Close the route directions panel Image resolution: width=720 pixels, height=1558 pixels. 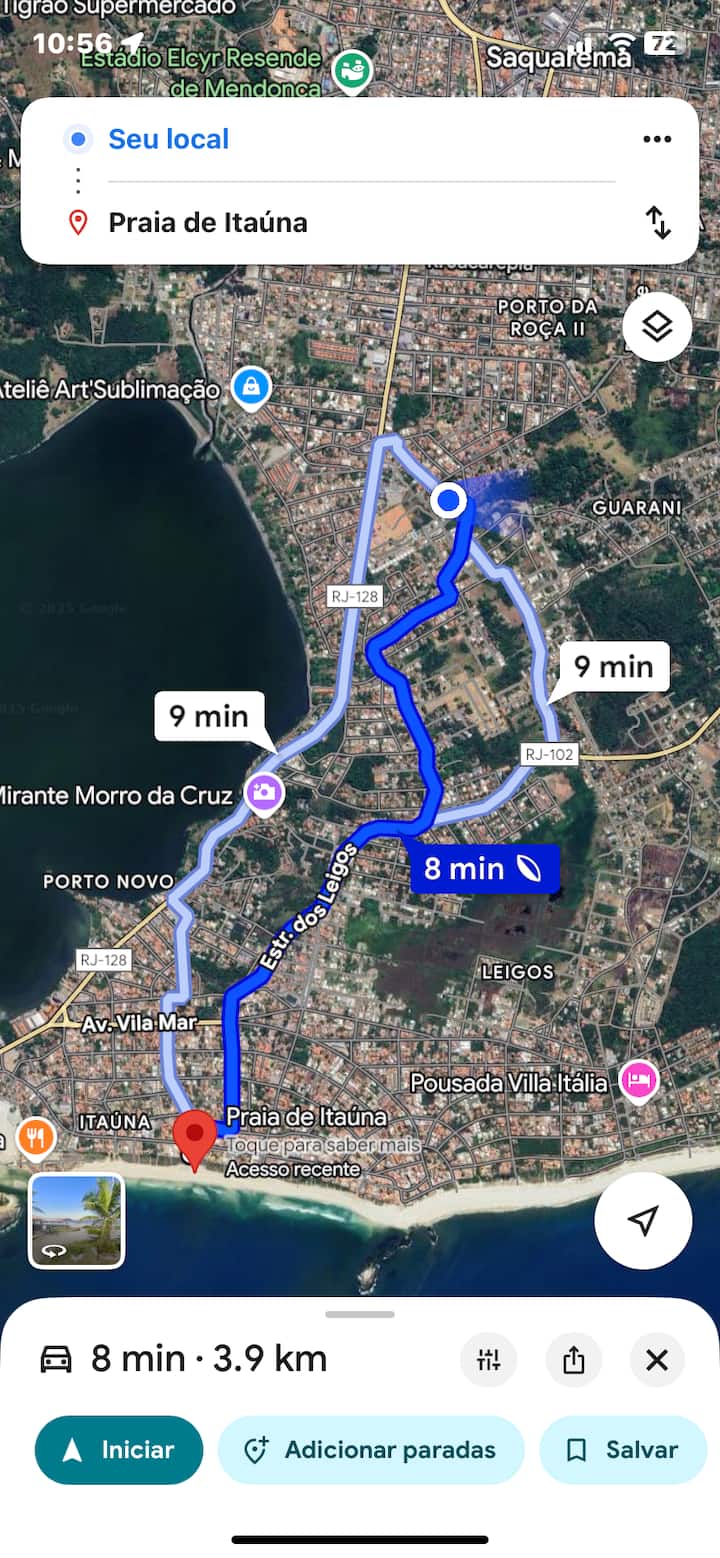[x=657, y=1360]
